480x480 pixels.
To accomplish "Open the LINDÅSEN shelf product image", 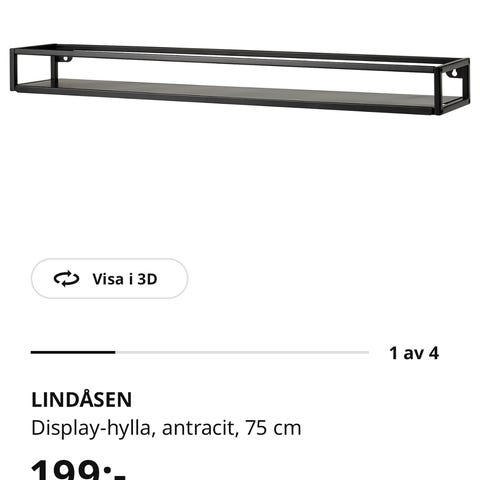I will coord(240,79).
